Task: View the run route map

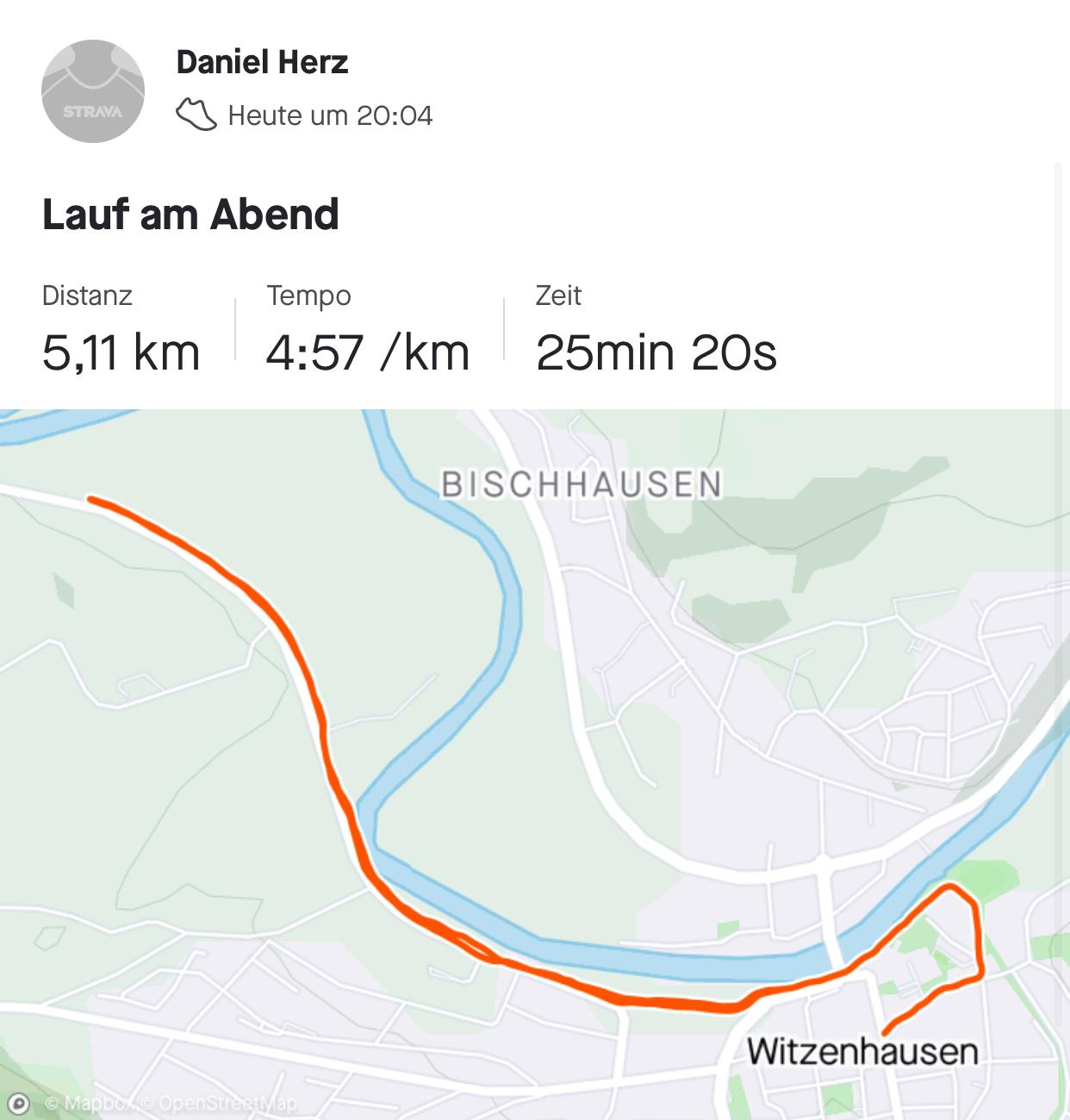Action: (x=534, y=758)
